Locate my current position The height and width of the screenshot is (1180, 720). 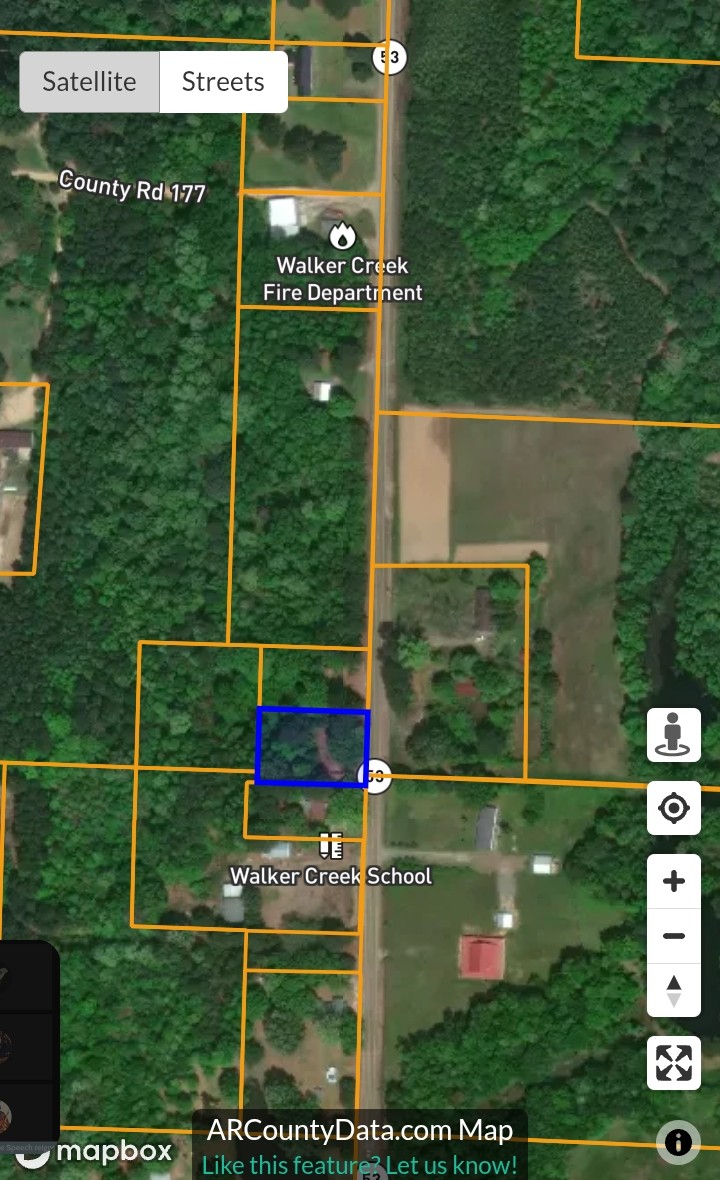[673, 808]
